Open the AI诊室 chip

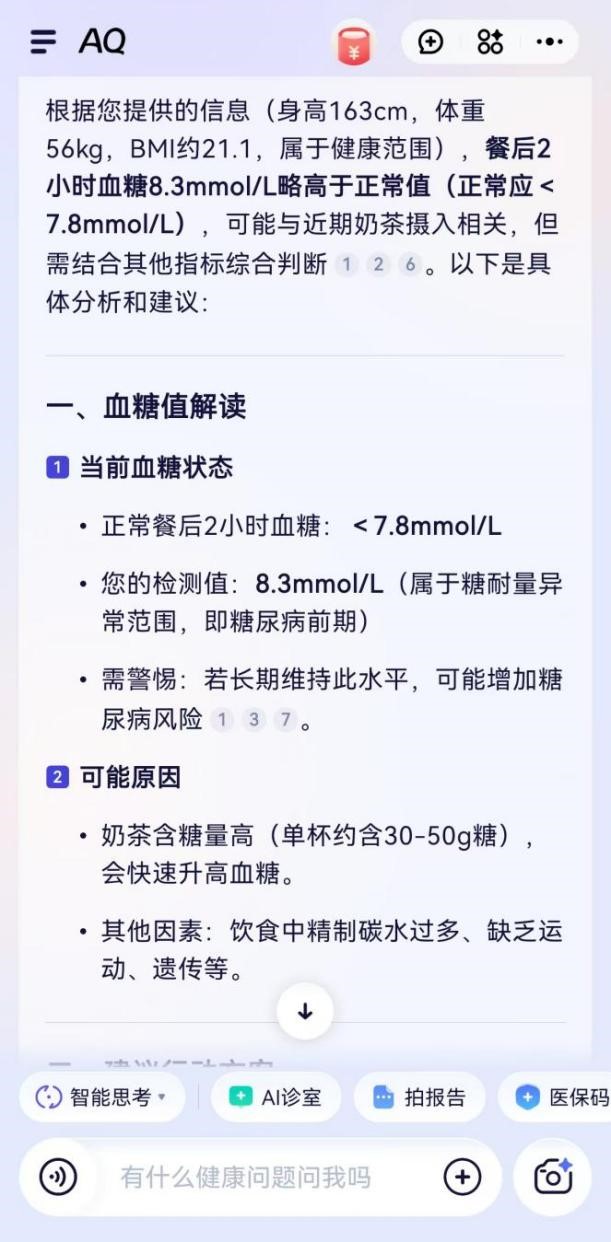(276, 1097)
